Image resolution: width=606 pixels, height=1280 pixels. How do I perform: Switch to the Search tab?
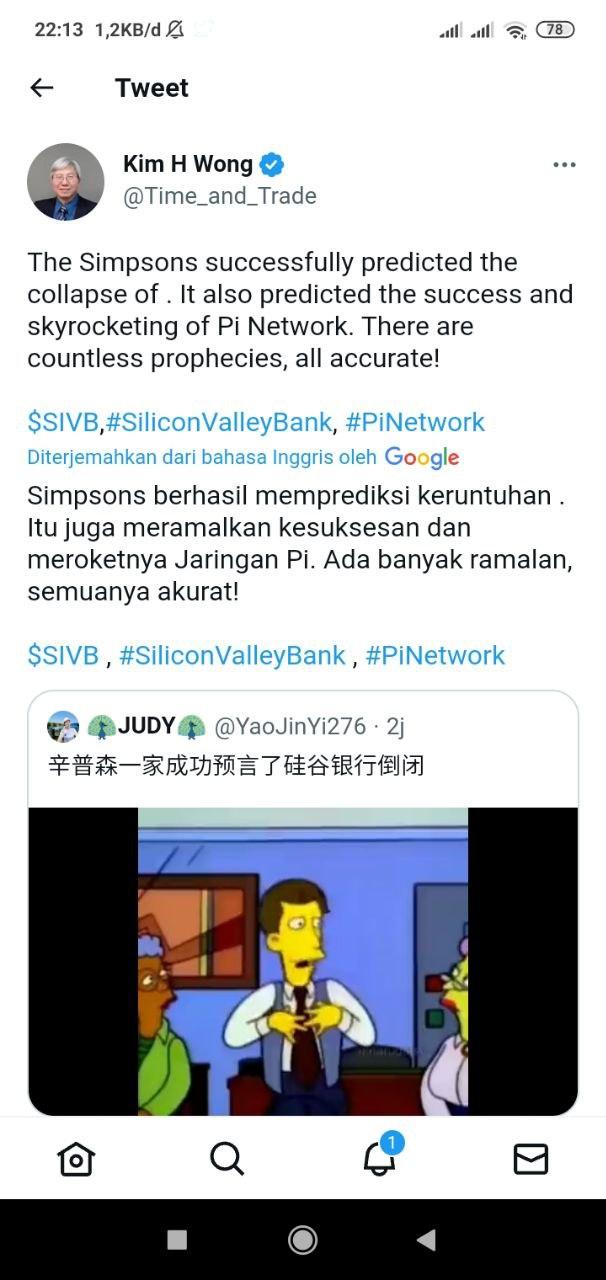click(227, 1159)
